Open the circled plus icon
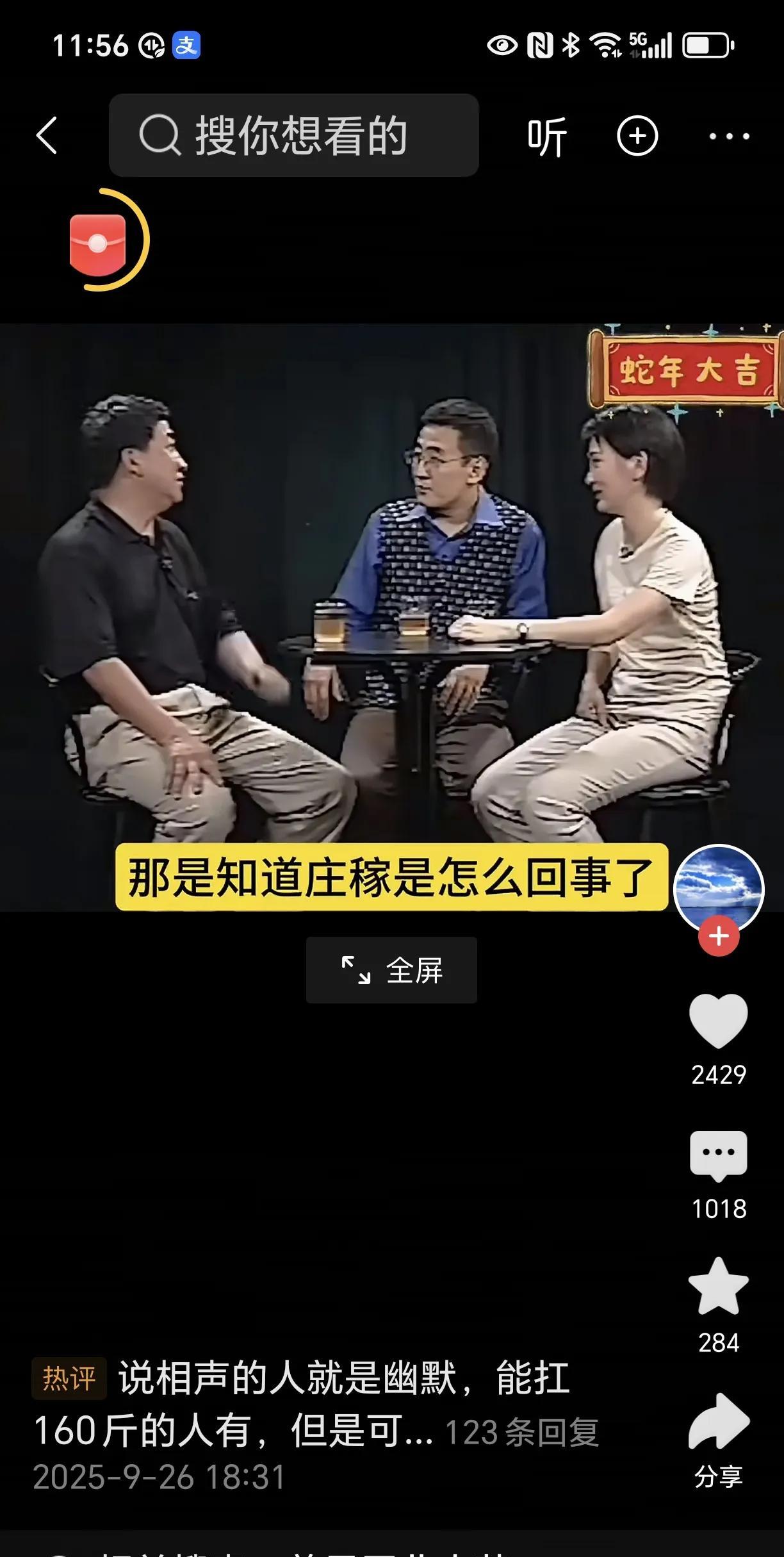The width and height of the screenshot is (784, 1557). [637, 136]
